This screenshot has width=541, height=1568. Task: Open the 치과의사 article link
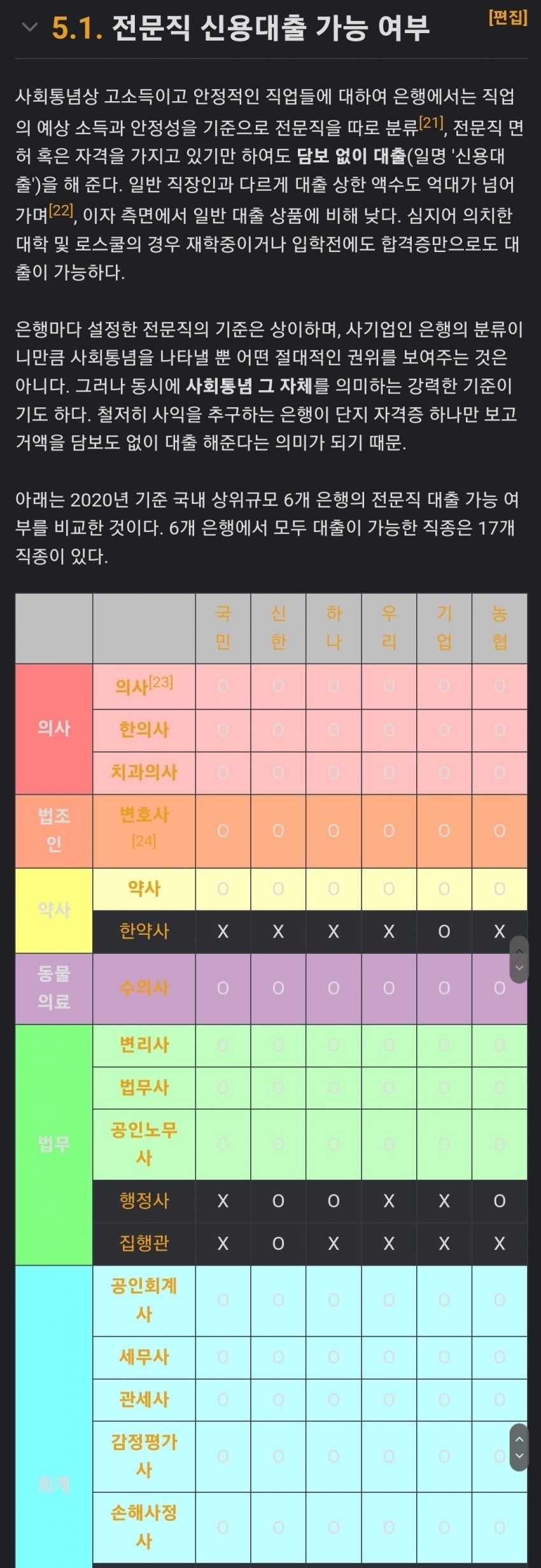pos(144,772)
